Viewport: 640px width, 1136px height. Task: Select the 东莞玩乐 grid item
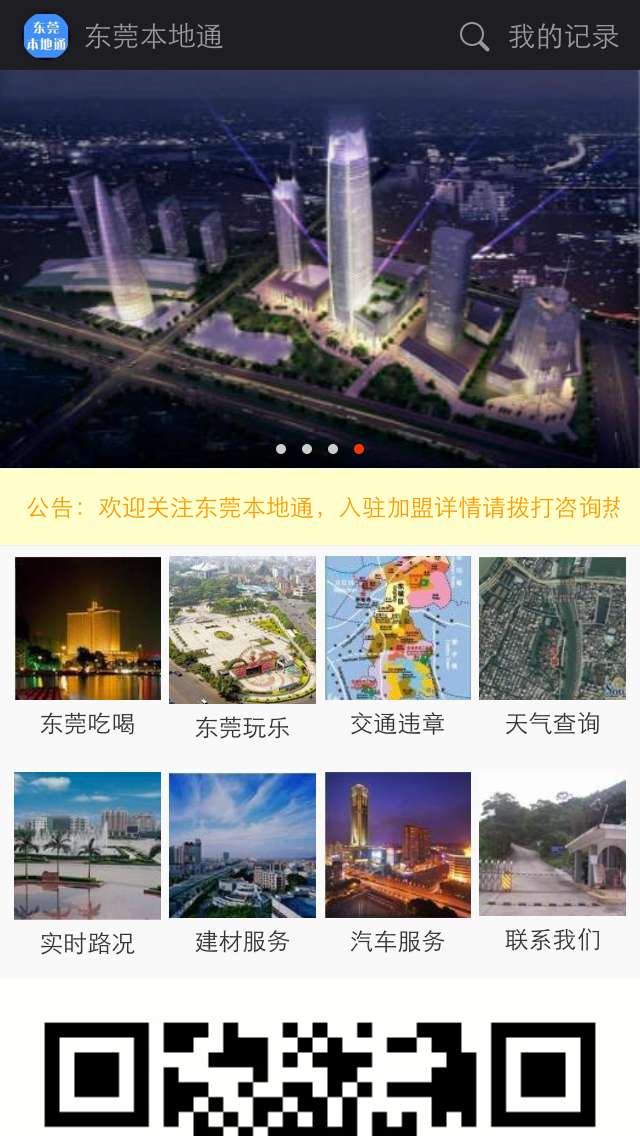point(242,648)
